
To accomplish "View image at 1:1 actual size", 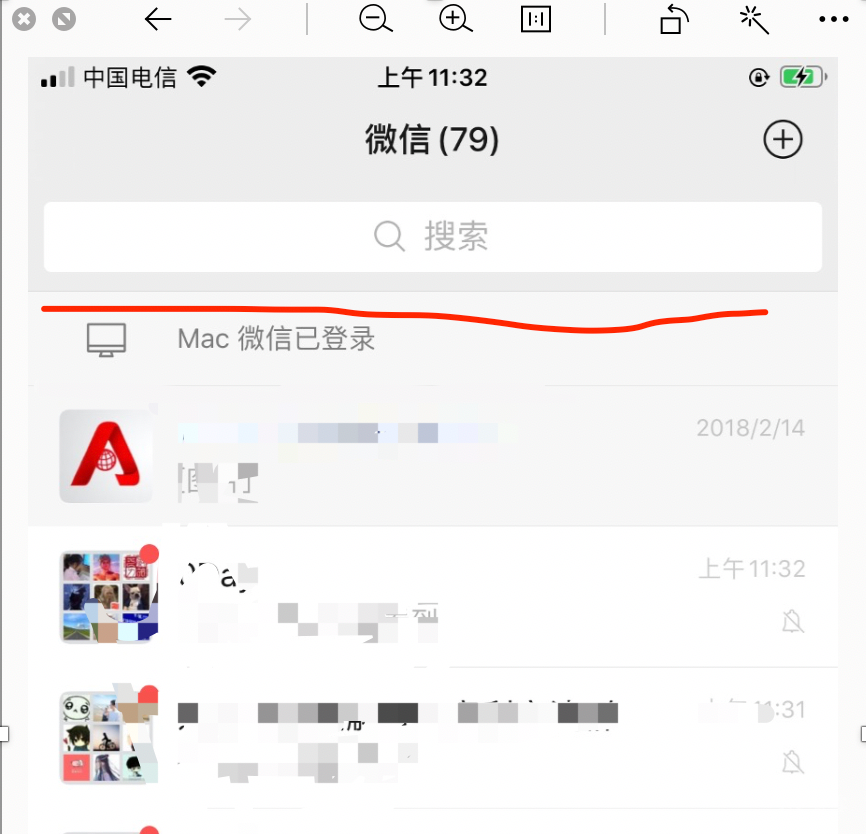I will point(536,19).
